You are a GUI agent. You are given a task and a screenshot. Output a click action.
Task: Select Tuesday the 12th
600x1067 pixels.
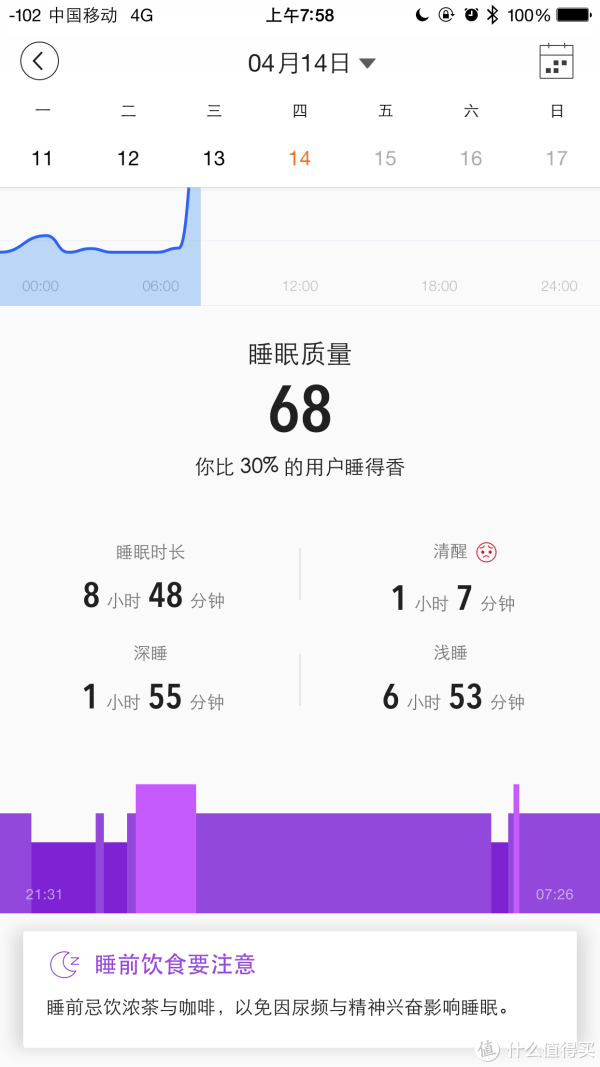tap(128, 158)
